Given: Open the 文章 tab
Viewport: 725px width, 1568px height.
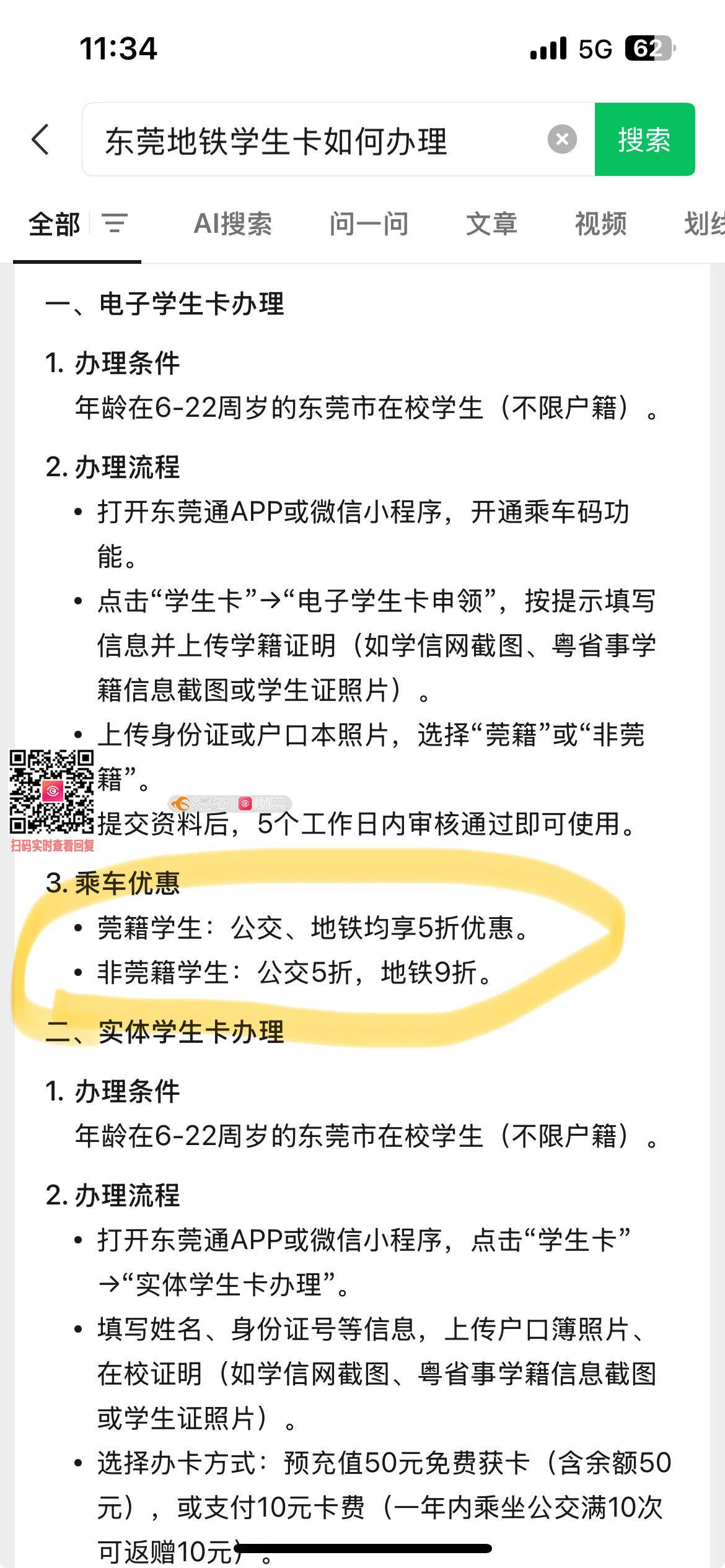Looking at the screenshot, I should point(491,224).
